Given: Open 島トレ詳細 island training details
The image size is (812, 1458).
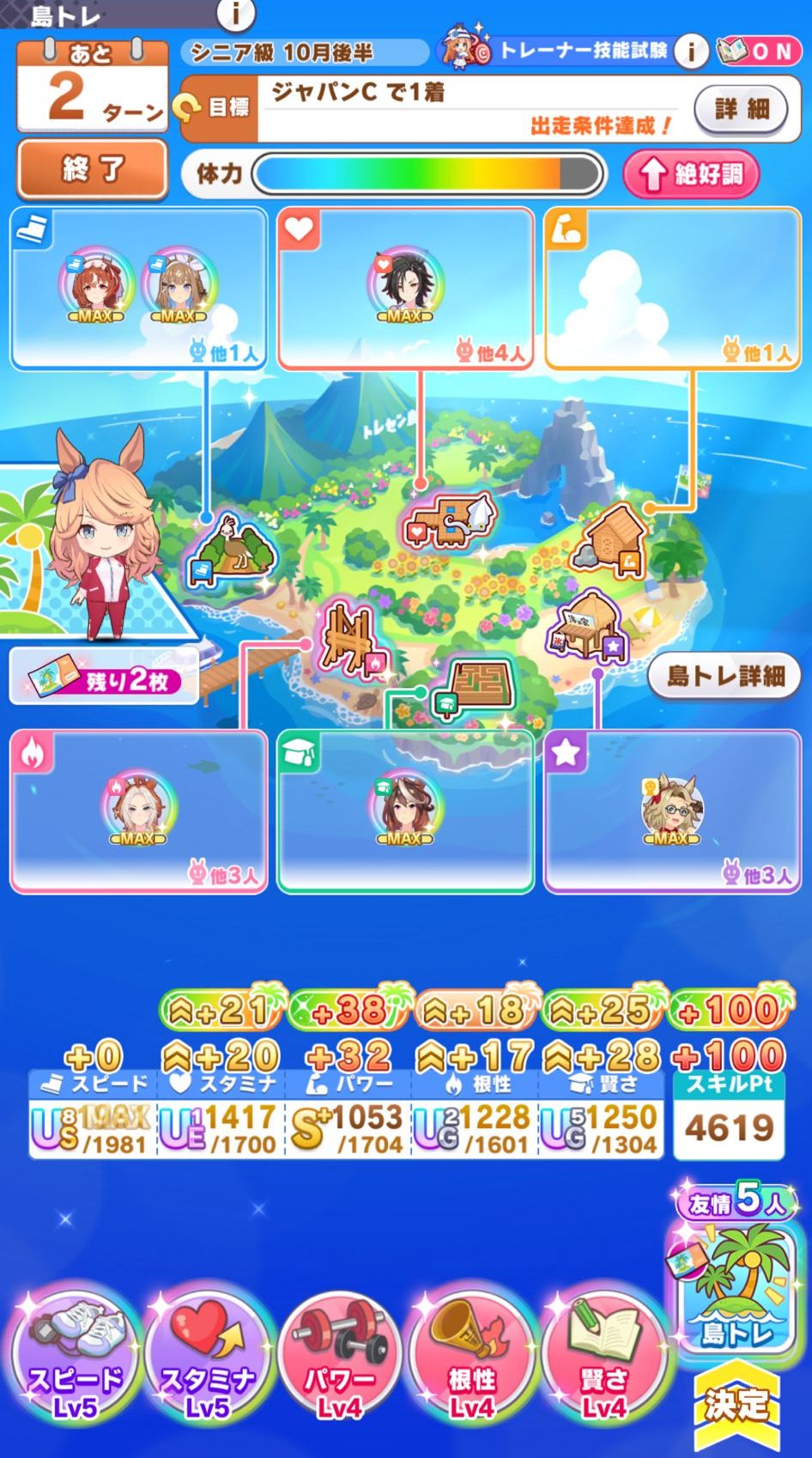Looking at the screenshot, I should [x=724, y=676].
